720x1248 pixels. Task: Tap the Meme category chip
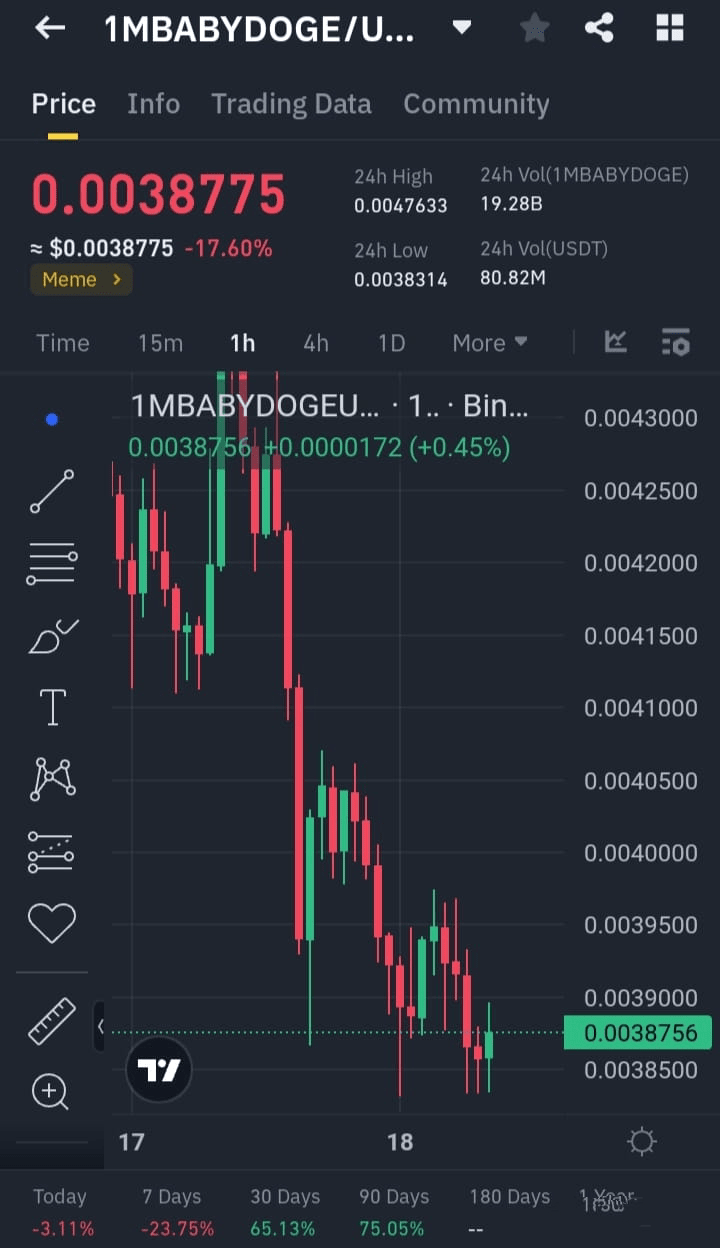point(81,280)
